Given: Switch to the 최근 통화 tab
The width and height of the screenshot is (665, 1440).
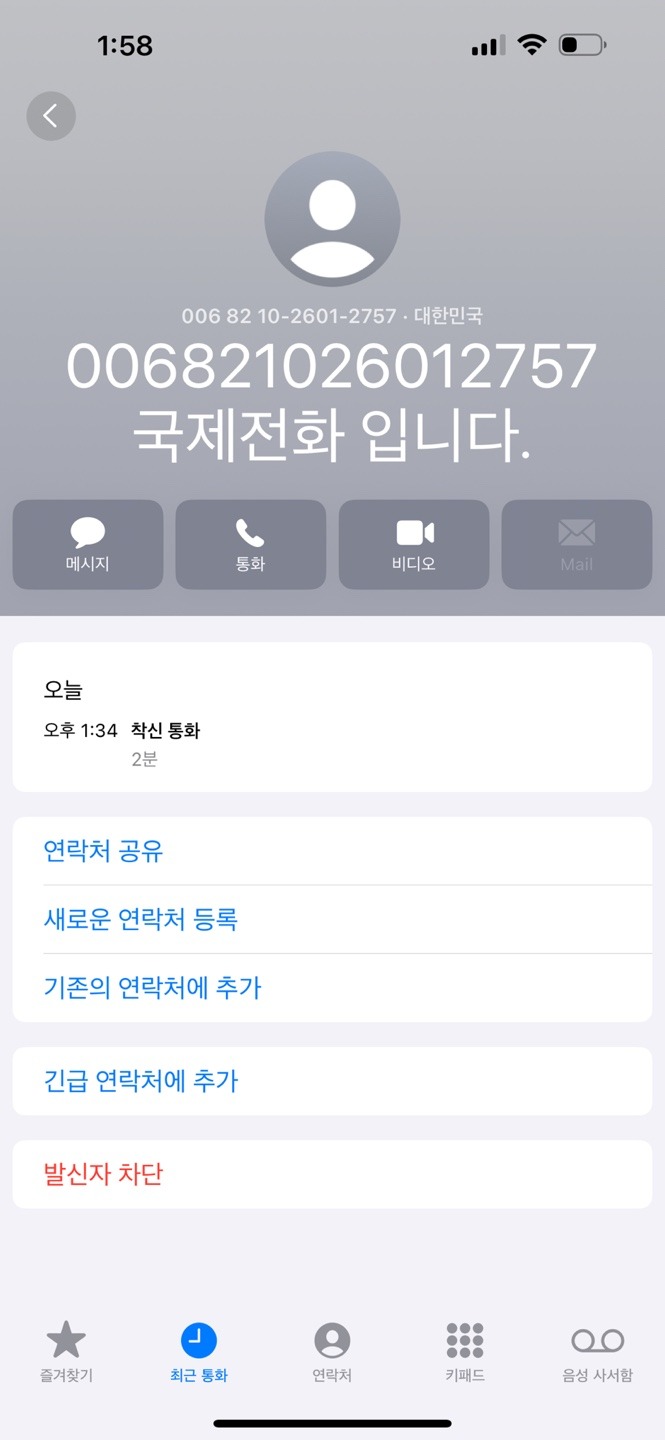Looking at the screenshot, I should (199, 1352).
